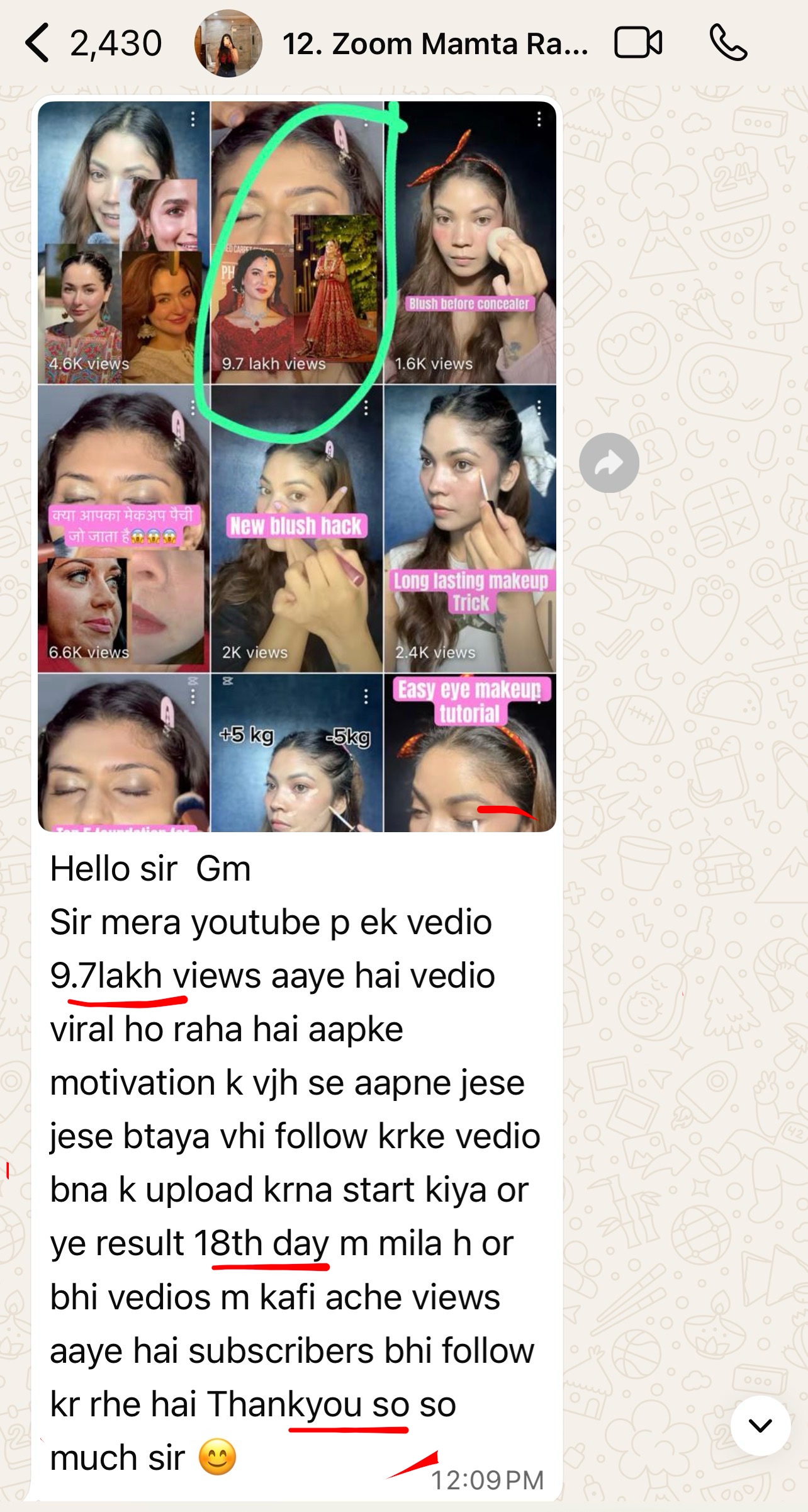Start a voice call
The image size is (808, 1512).
click(728, 43)
